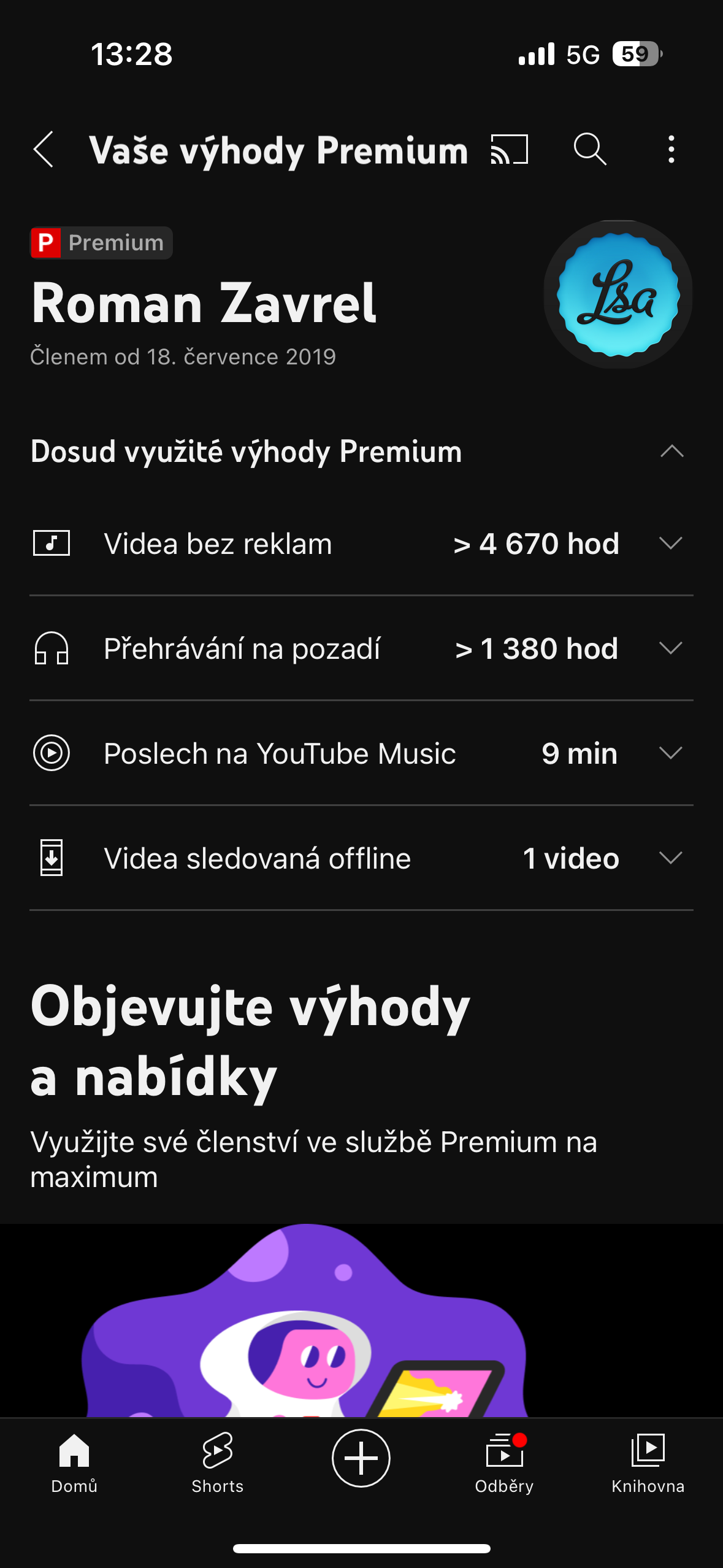Open the three-dot overflow menu

[671, 149]
